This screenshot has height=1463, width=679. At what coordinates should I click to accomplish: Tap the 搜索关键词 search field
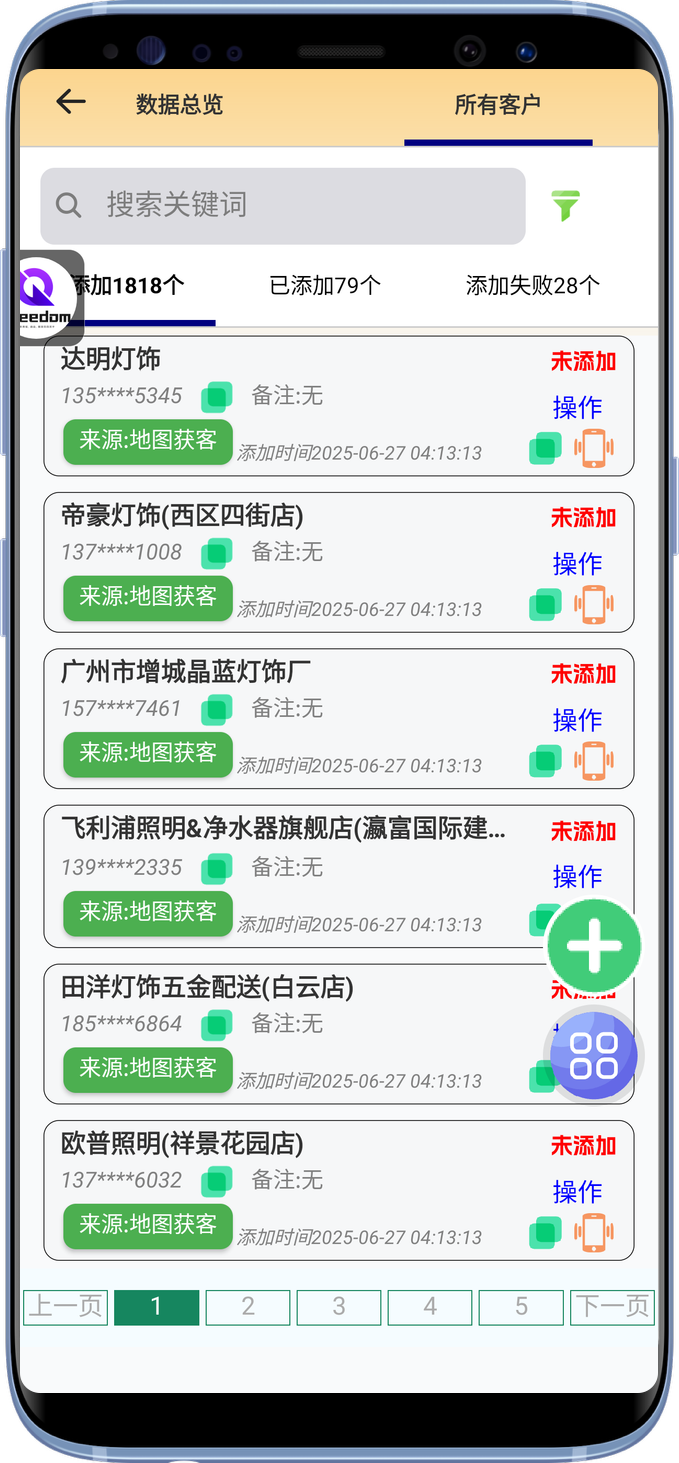[x=282, y=206]
